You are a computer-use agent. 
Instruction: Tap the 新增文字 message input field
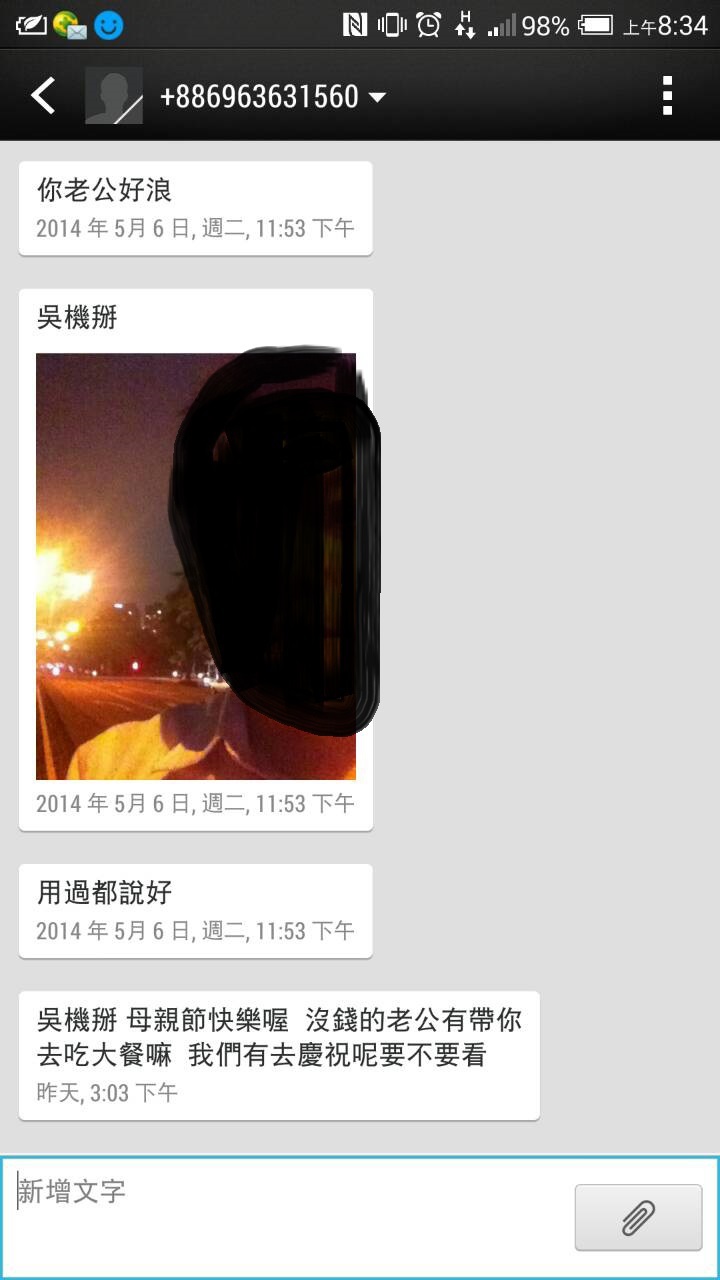tap(288, 1217)
